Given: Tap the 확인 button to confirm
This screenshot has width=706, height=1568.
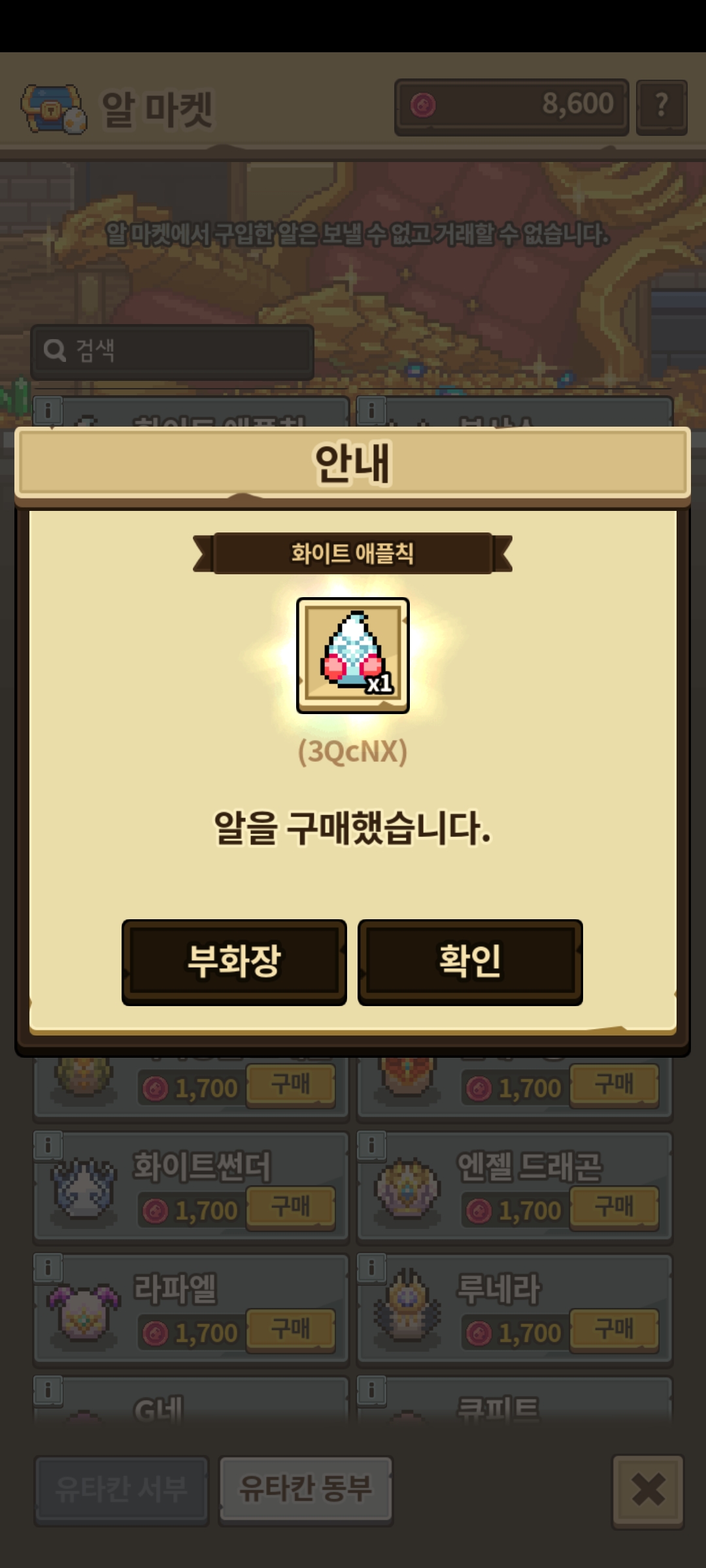Looking at the screenshot, I should tap(470, 961).
